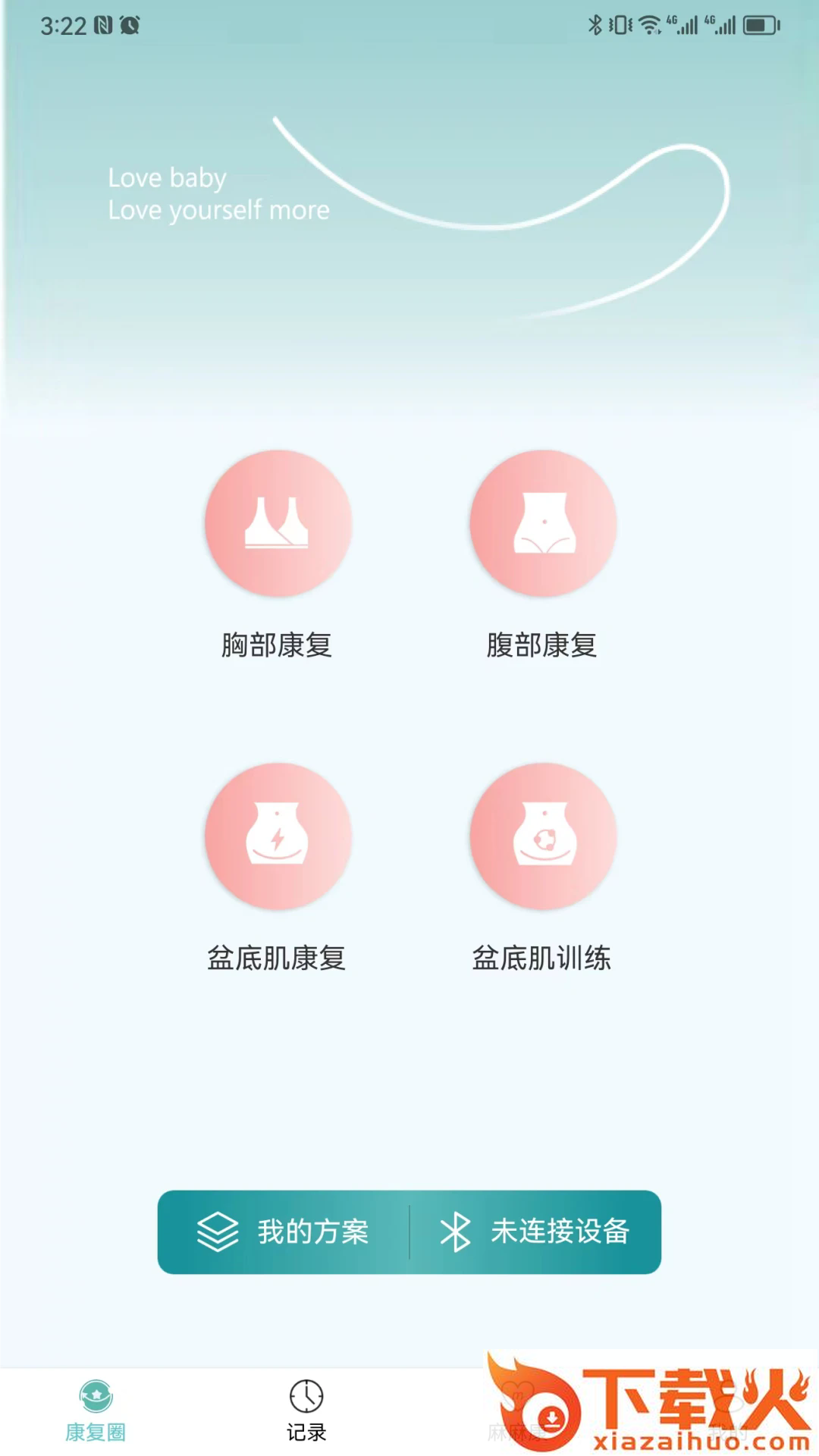Switch to the 康复圈 tab
819x1456 pixels.
pyautogui.click(x=96, y=1410)
